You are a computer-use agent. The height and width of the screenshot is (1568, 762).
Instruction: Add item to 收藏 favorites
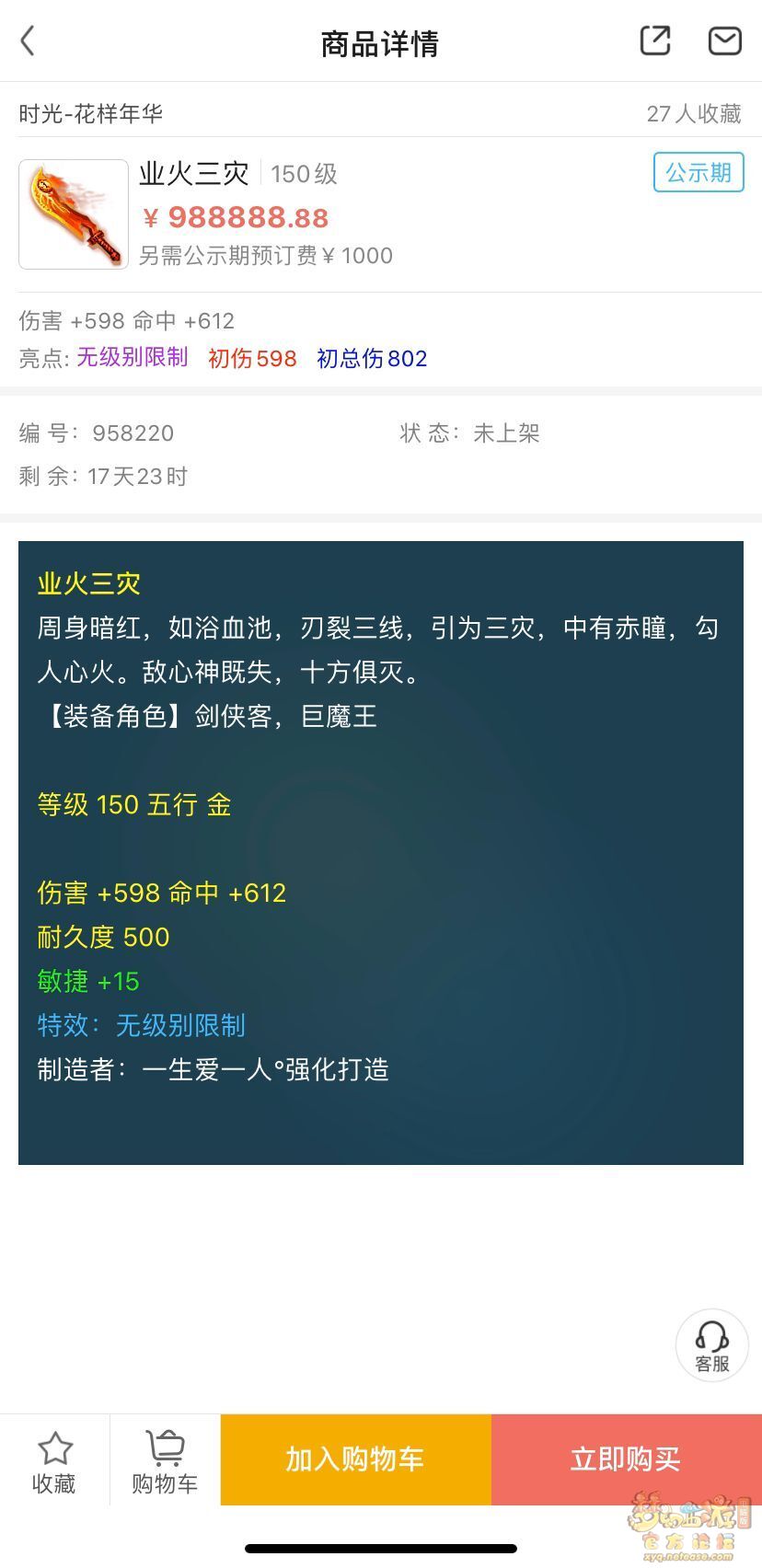pos(54,1461)
